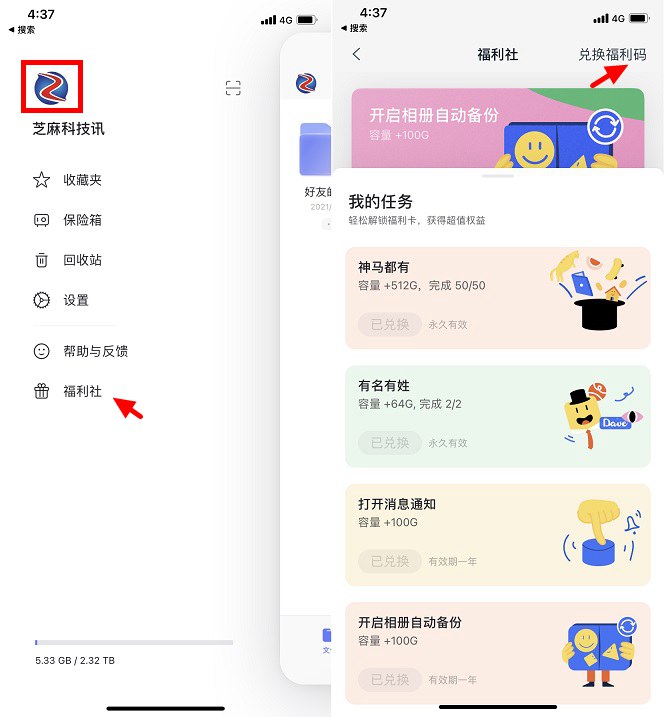Viewport: 664px width, 717px height.
Task: Tap 兑换福利码 to redeem a code
Action: click(612, 55)
